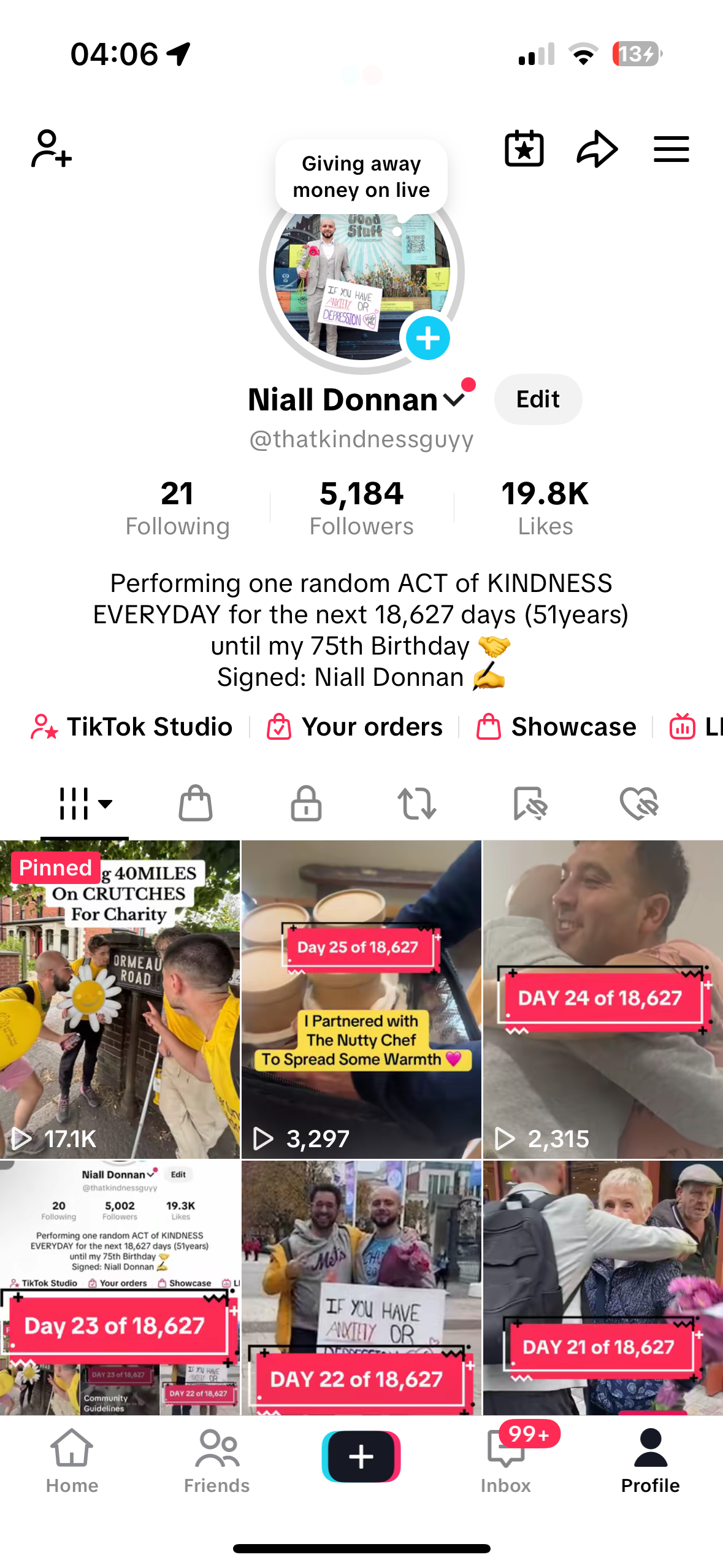Share this profile
Viewport: 723px width, 1568px height.
click(597, 148)
